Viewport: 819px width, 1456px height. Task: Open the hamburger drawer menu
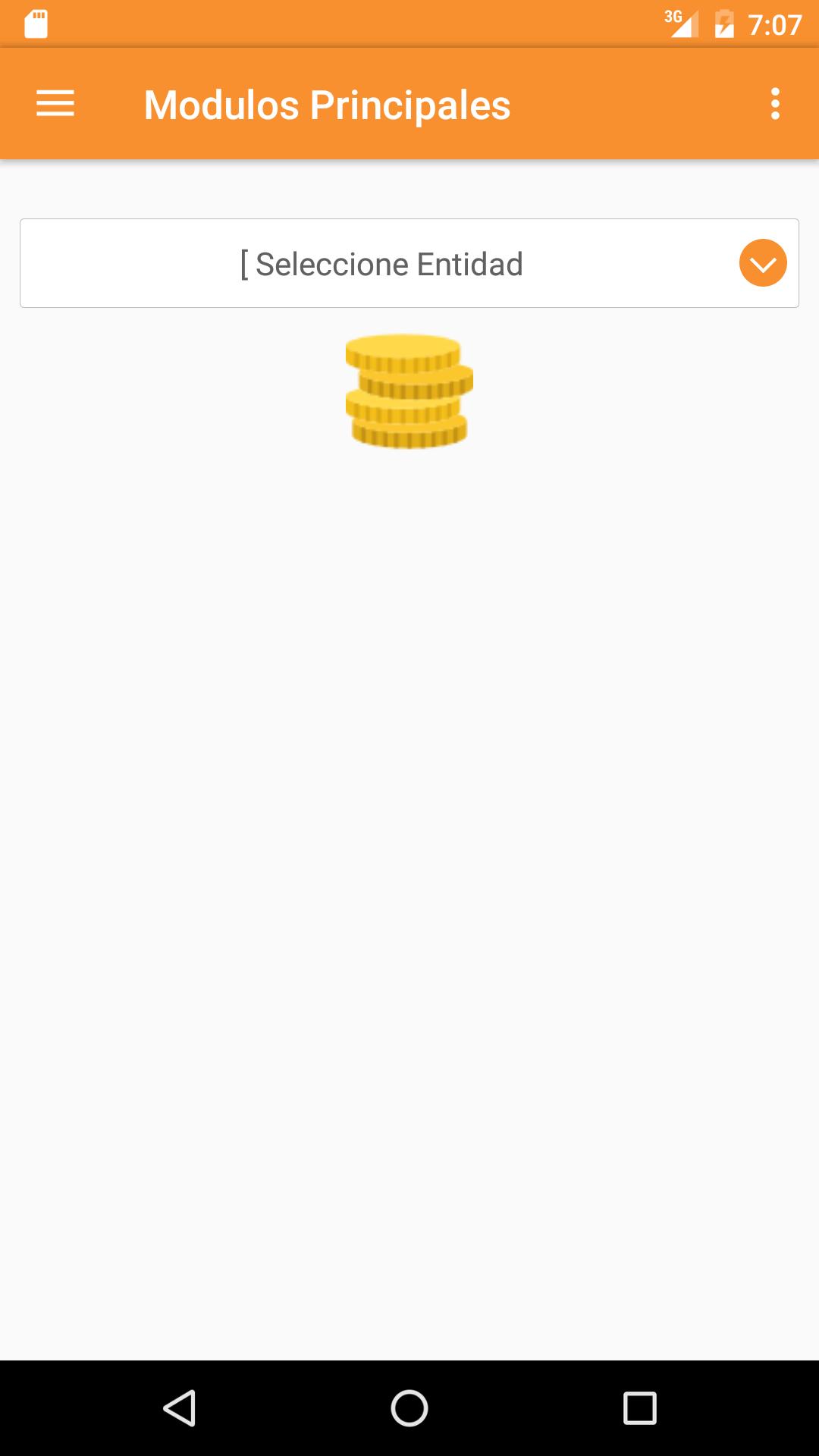tap(55, 104)
